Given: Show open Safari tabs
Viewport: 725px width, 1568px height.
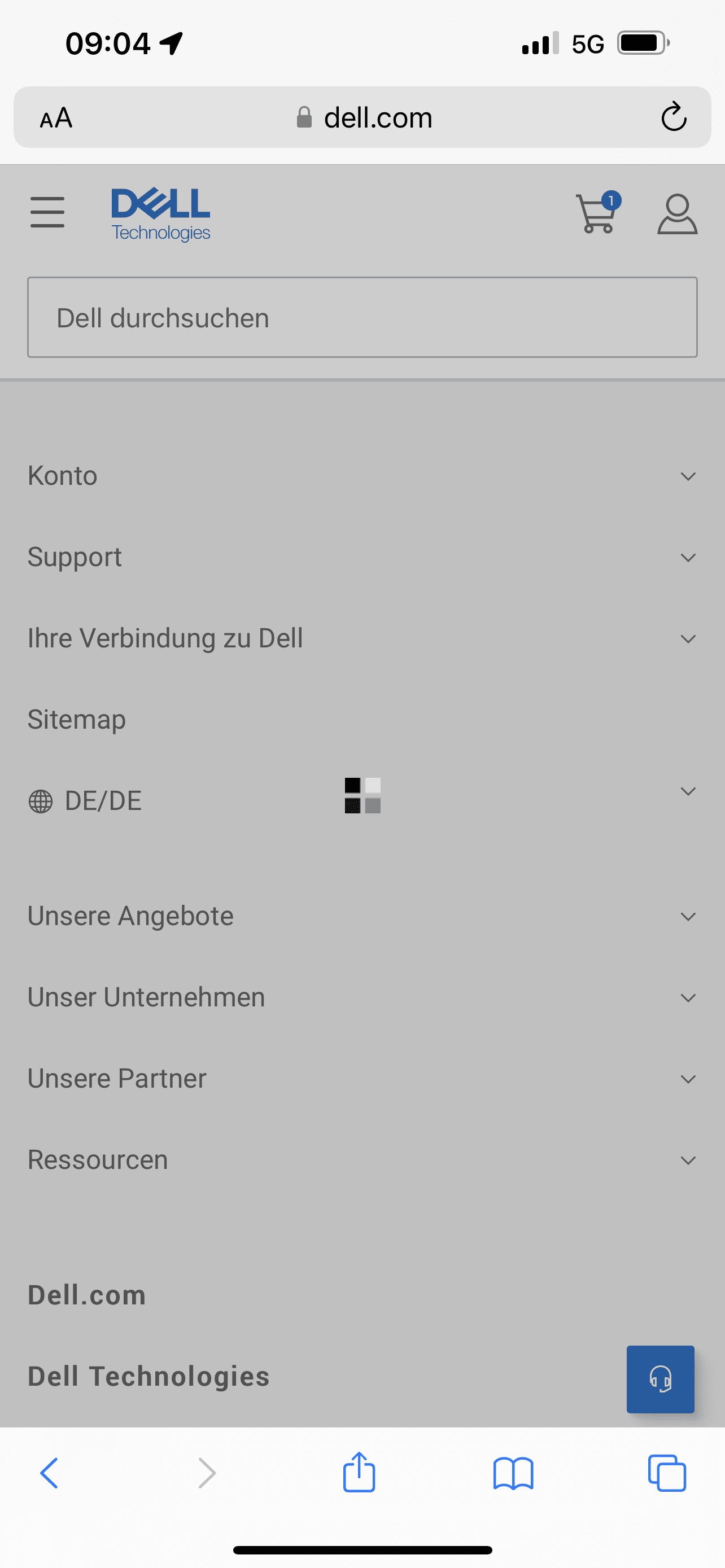Looking at the screenshot, I should [667, 1473].
